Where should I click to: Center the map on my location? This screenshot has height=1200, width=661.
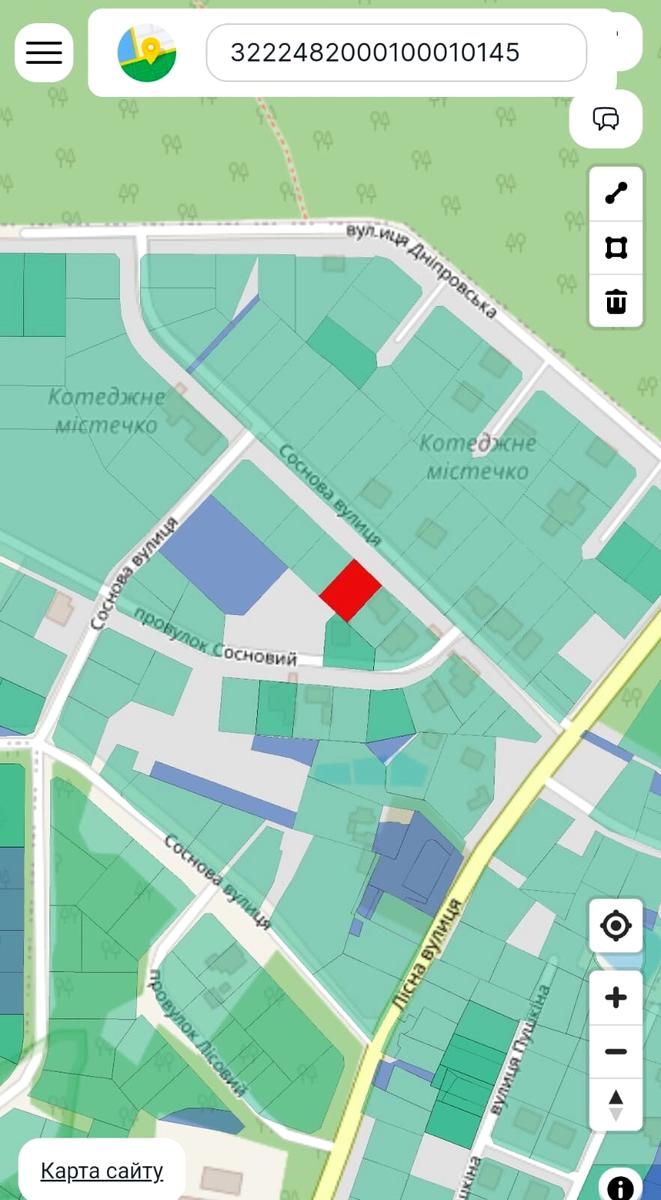(x=616, y=926)
